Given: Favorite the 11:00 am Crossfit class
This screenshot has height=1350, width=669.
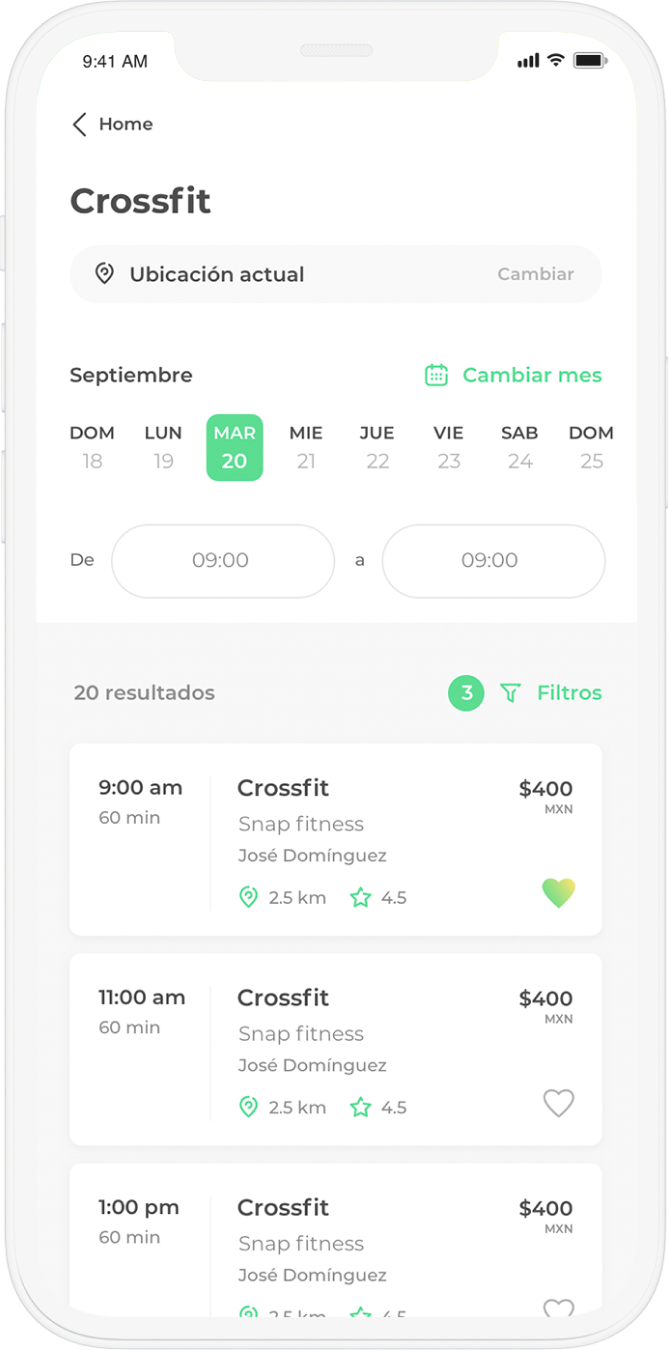Looking at the screenshot, I should point(558,1103).
